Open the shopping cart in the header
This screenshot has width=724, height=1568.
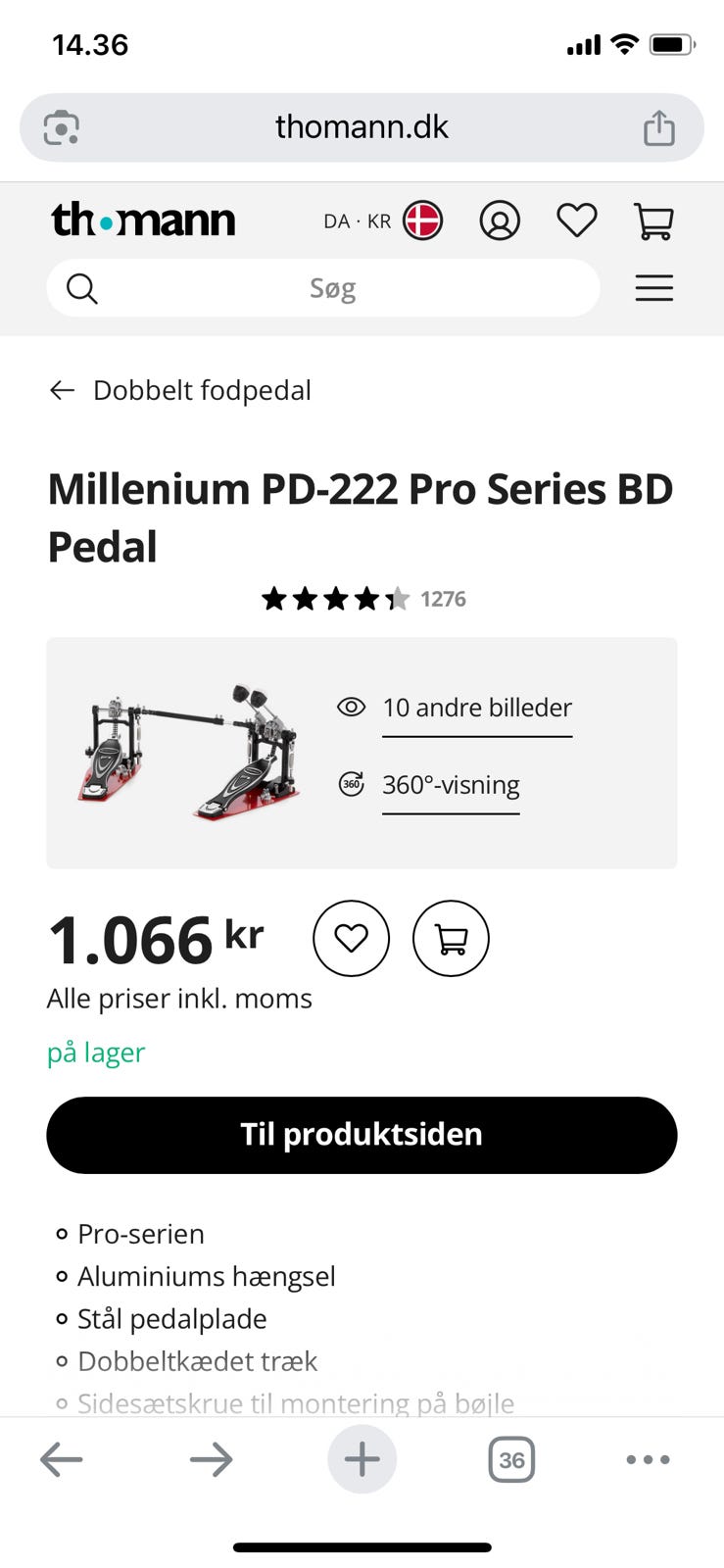tap(653, 220)
